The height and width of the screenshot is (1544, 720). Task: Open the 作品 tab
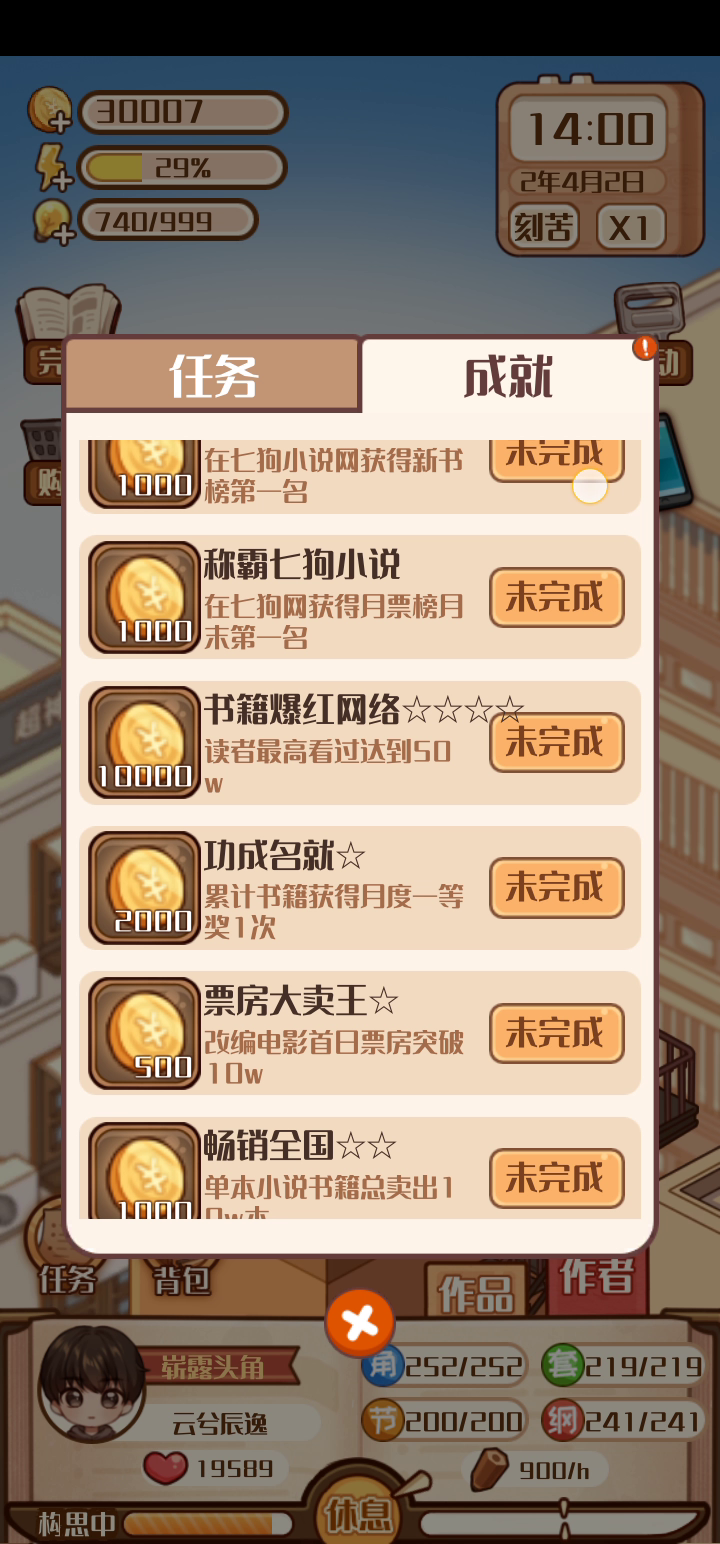pos(476,1290)
